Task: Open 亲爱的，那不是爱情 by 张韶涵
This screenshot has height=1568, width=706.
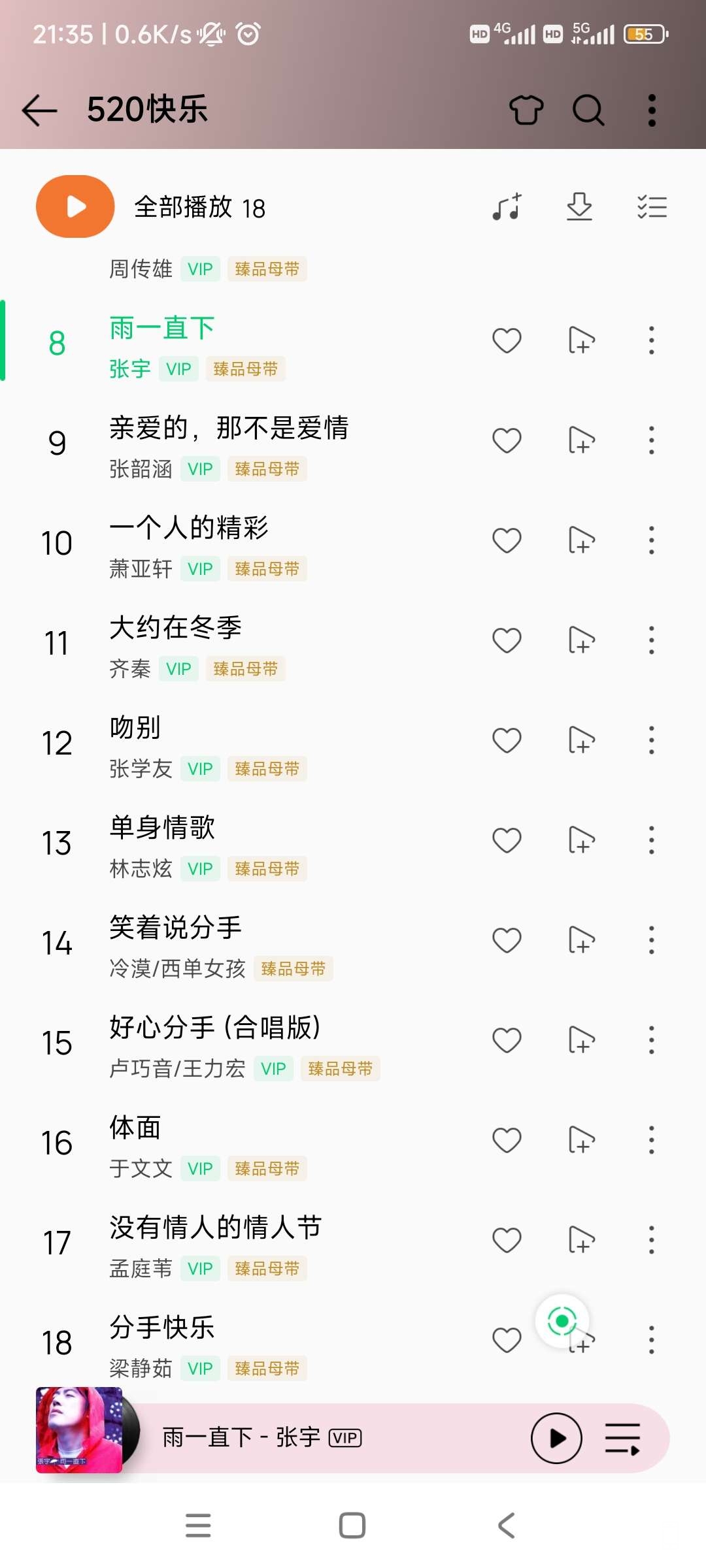Action: tap(229, 429)
